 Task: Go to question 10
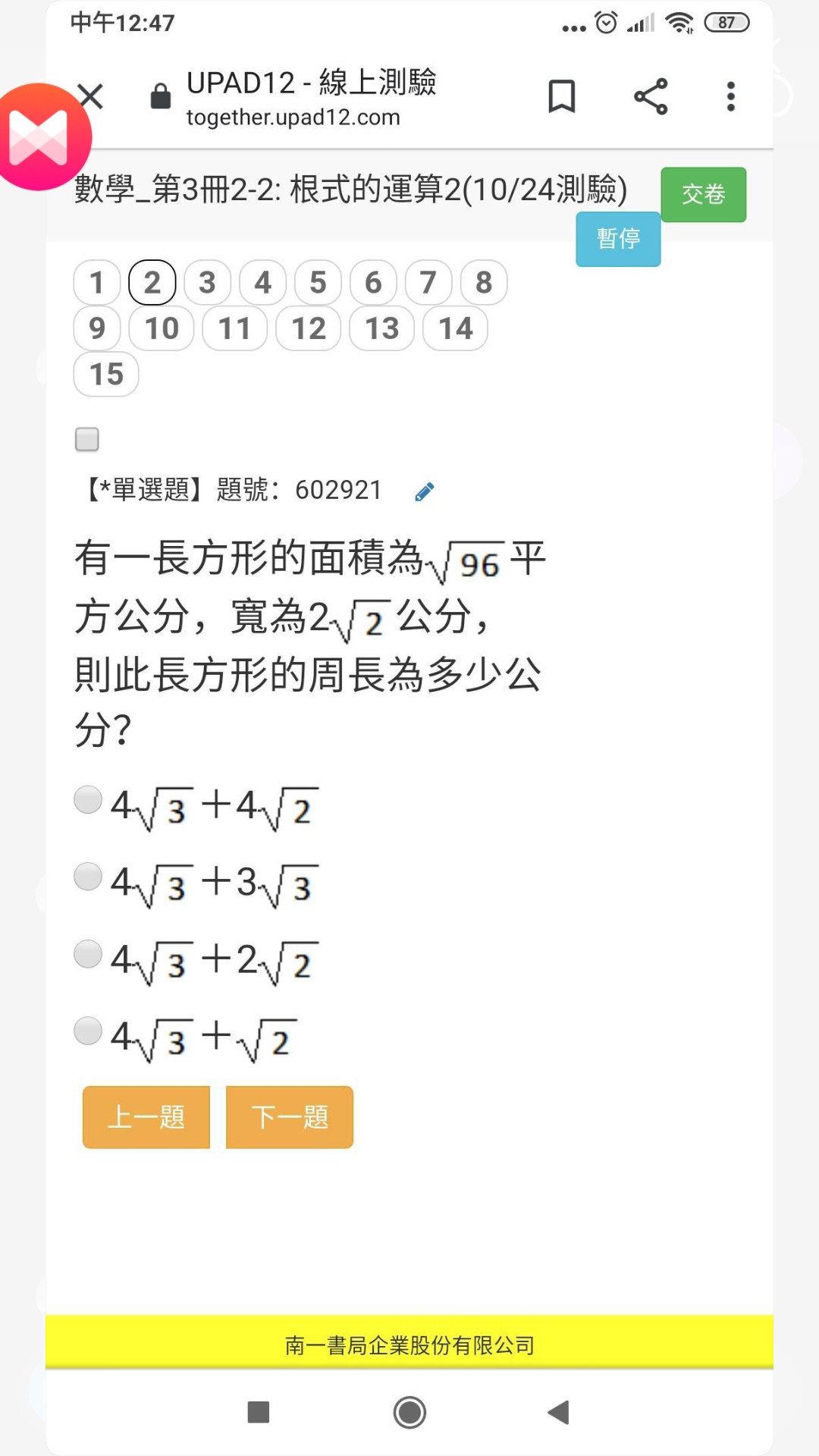point(162,328)
